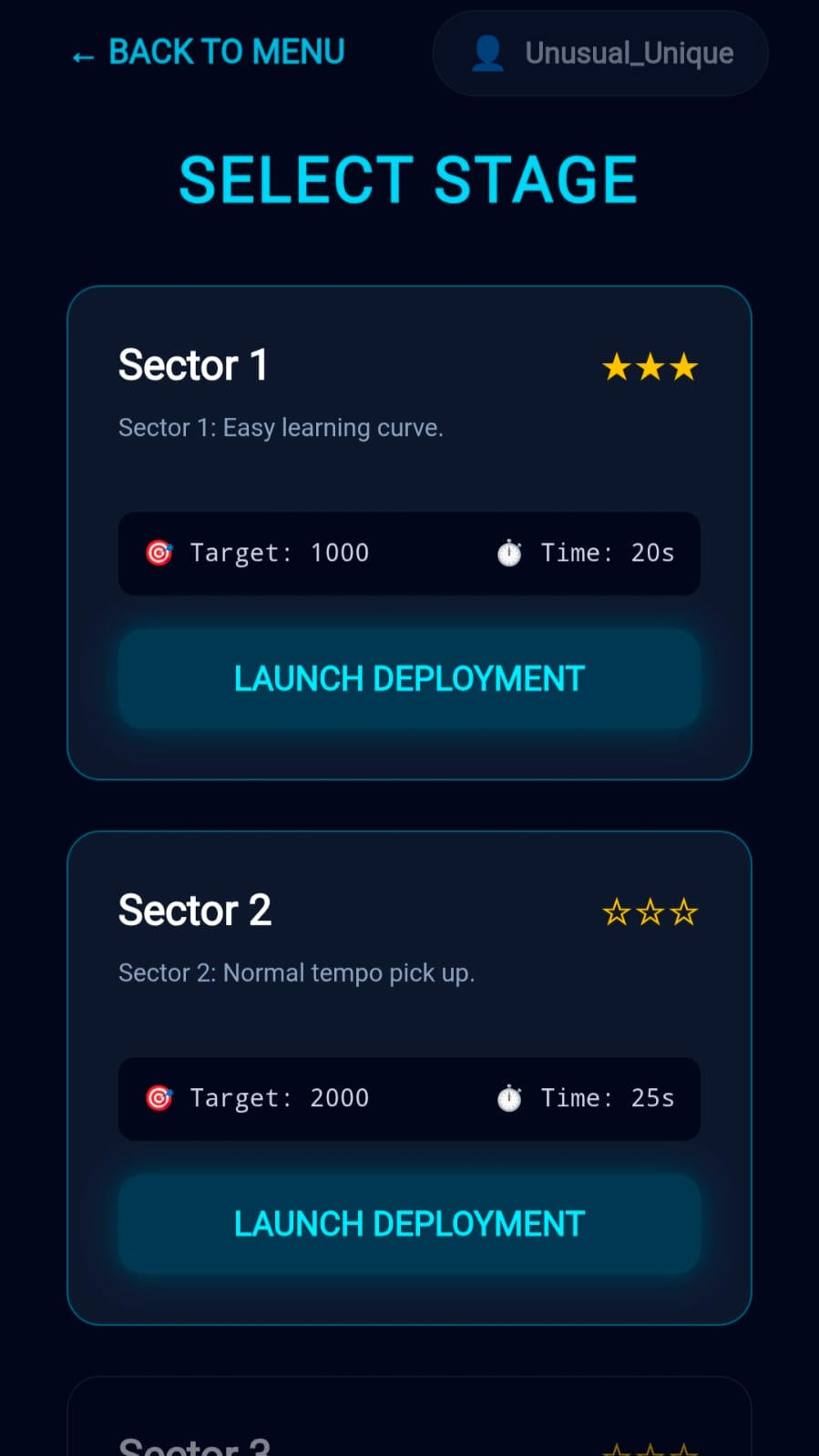Launch deployment for Sector 2
The image size is (819, 1456).
[x=409, y=1224]
